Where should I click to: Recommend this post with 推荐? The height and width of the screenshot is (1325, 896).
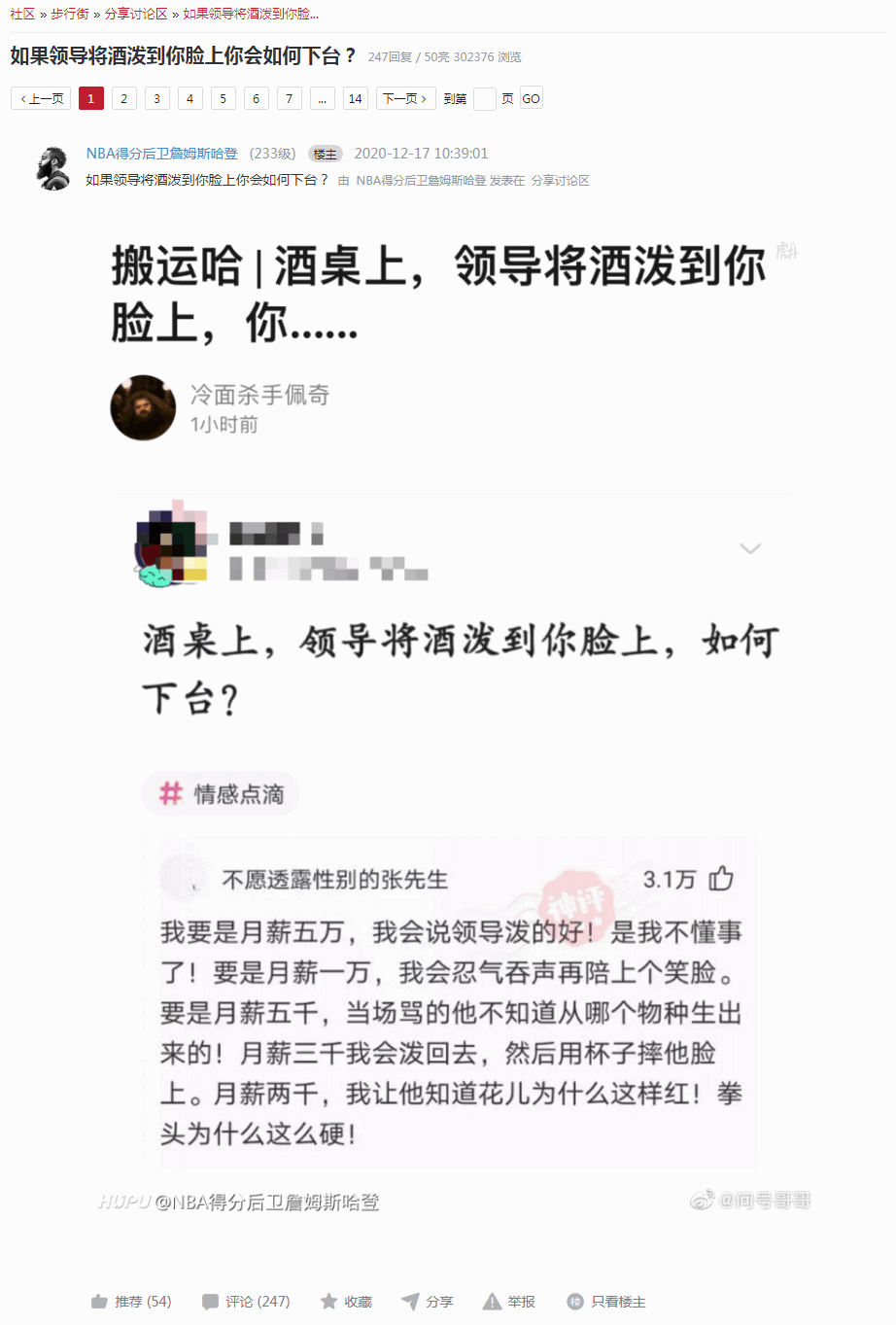click(131, 1301)
